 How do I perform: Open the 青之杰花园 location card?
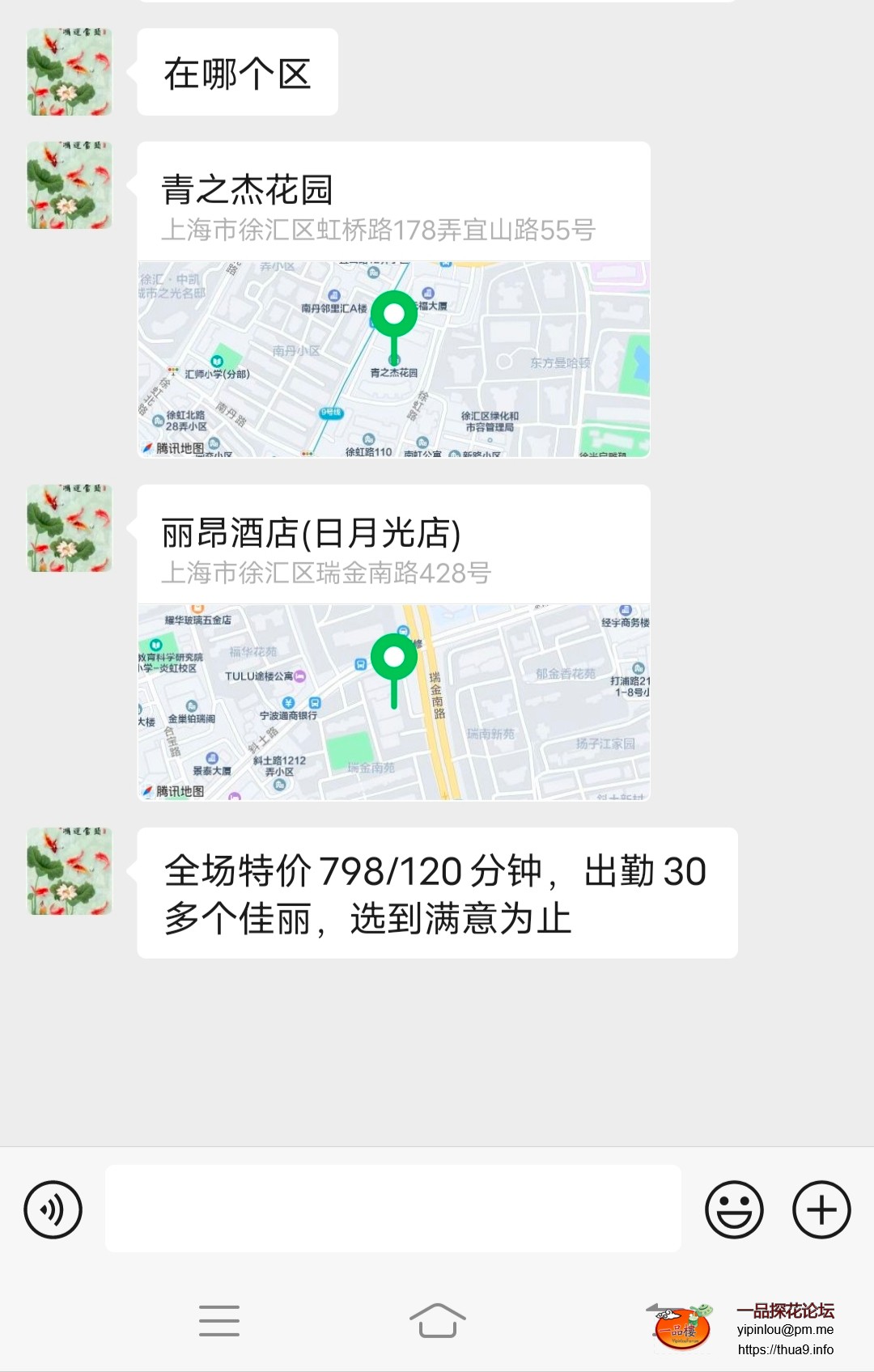pos(393,299)
